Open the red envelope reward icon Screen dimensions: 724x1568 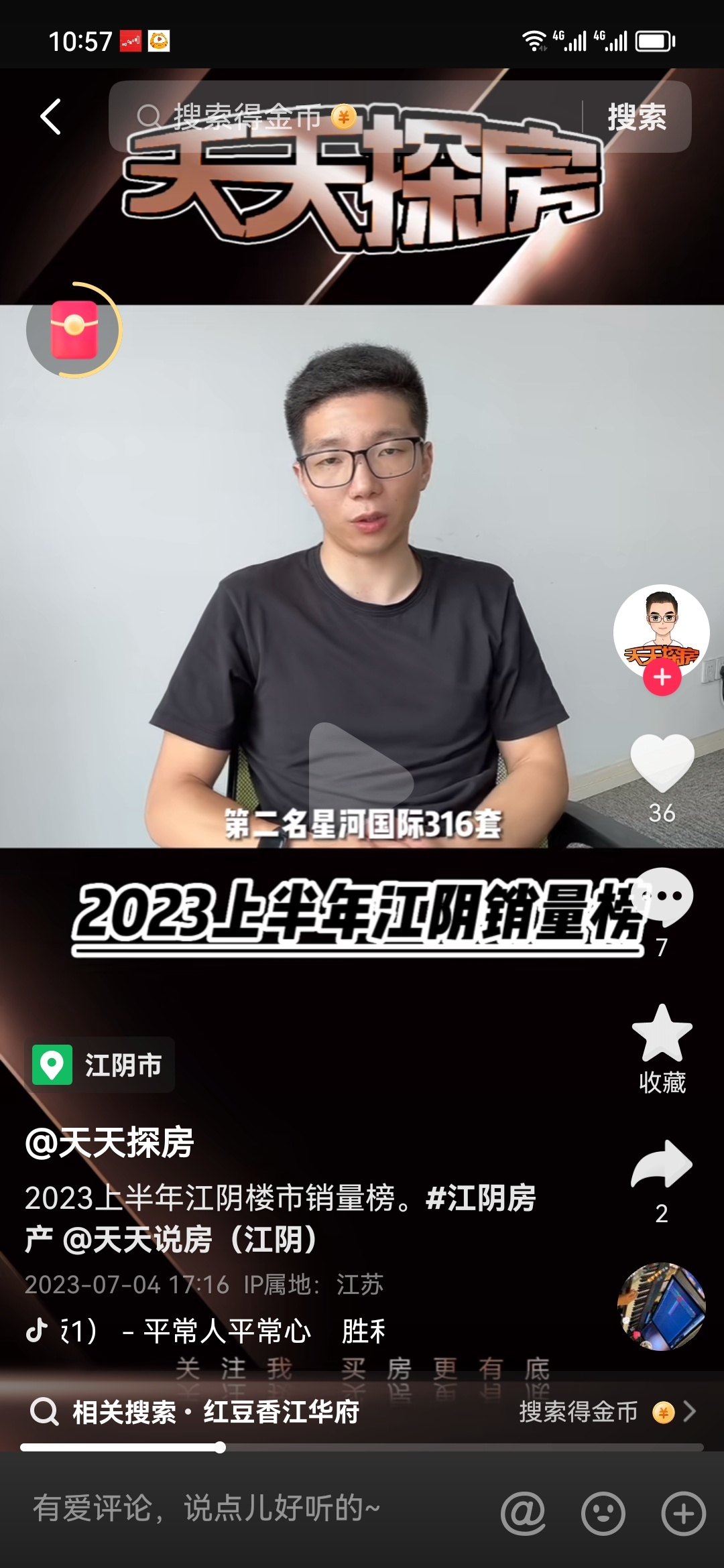(74, 330)
